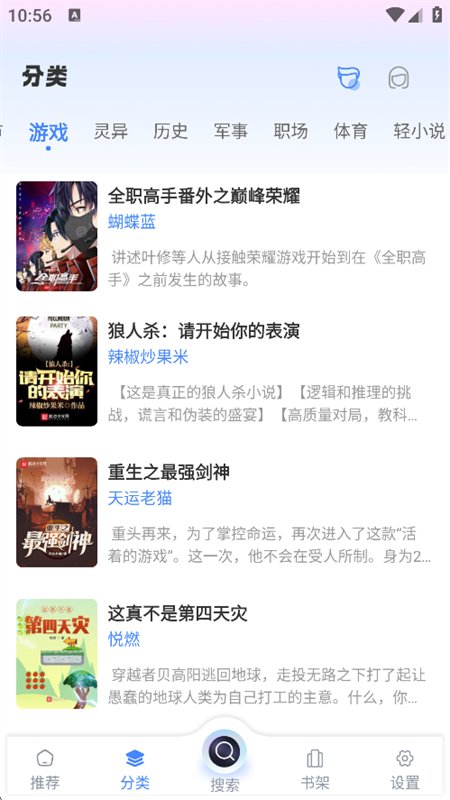Open the 设置 settings tab
The image size is (450, 800).
click(405, 770)
